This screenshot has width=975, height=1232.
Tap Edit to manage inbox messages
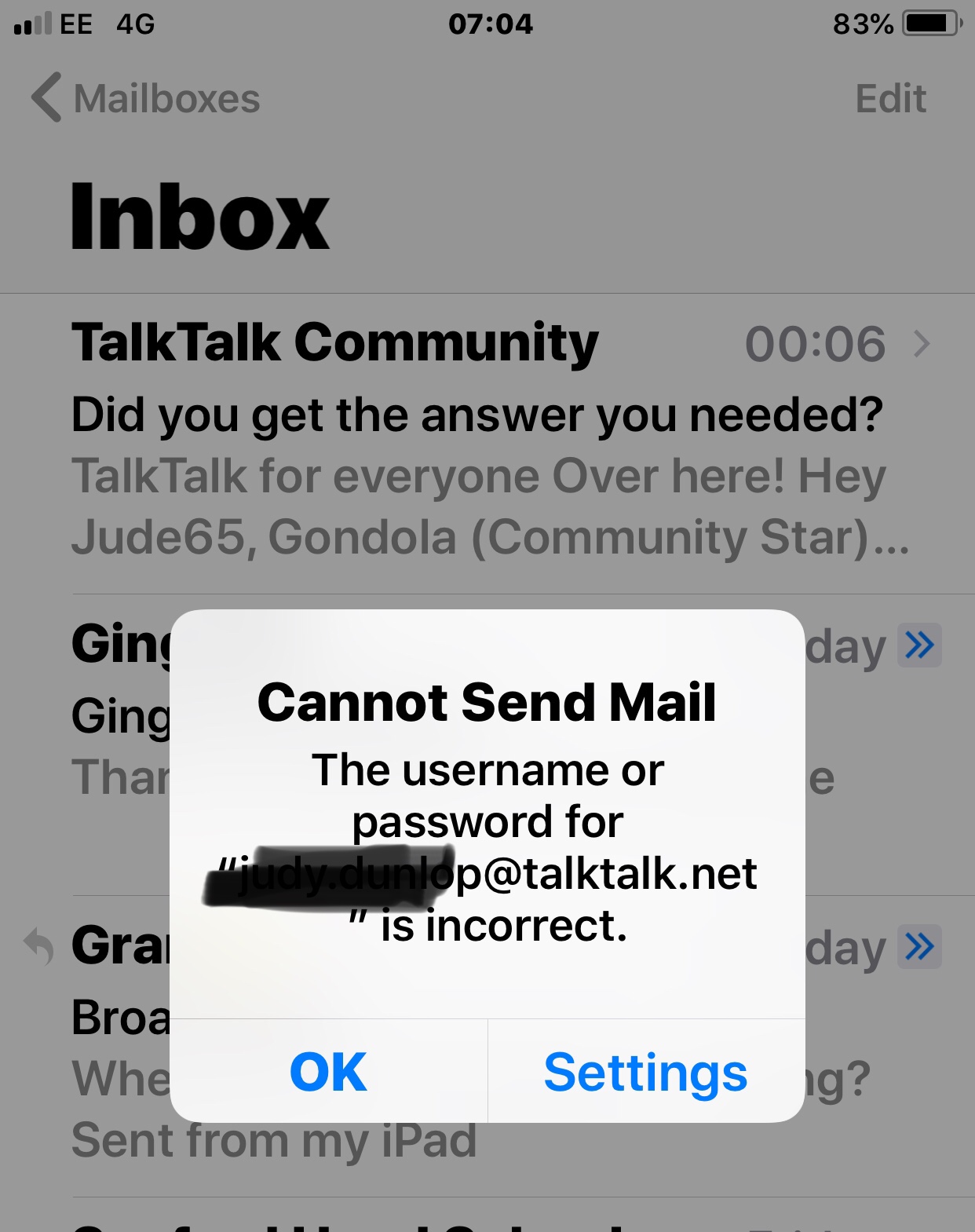[889, 99]
